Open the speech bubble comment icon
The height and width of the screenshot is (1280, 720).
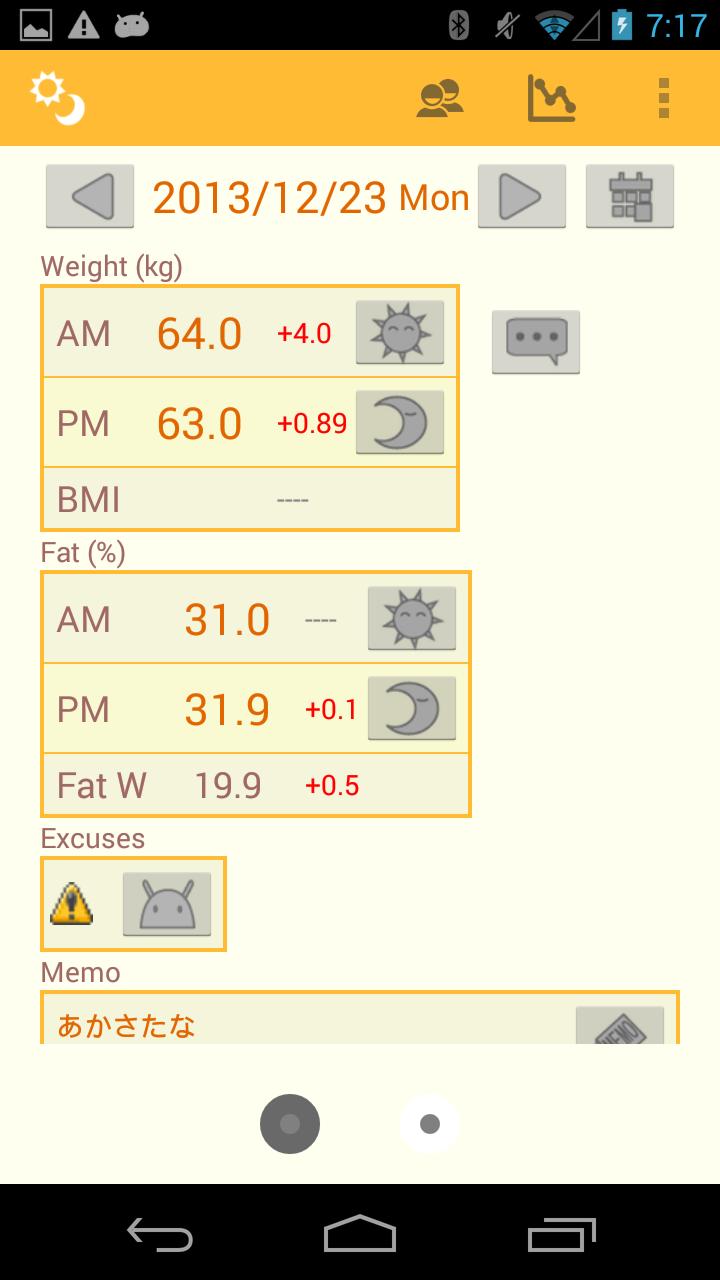[x=536, y=341]
